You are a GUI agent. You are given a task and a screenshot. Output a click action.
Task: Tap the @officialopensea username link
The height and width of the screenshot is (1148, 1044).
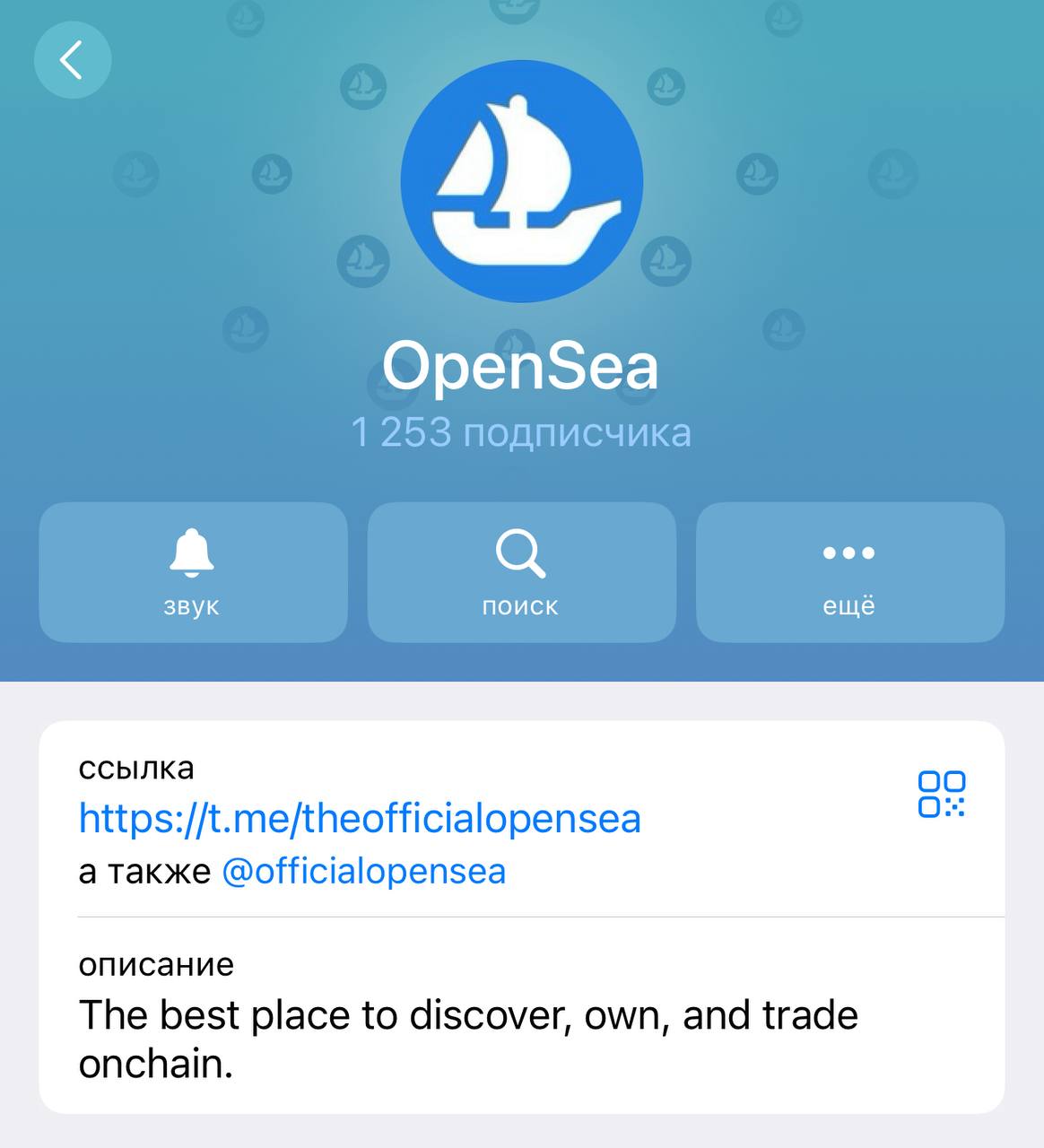tap(363, 872)
